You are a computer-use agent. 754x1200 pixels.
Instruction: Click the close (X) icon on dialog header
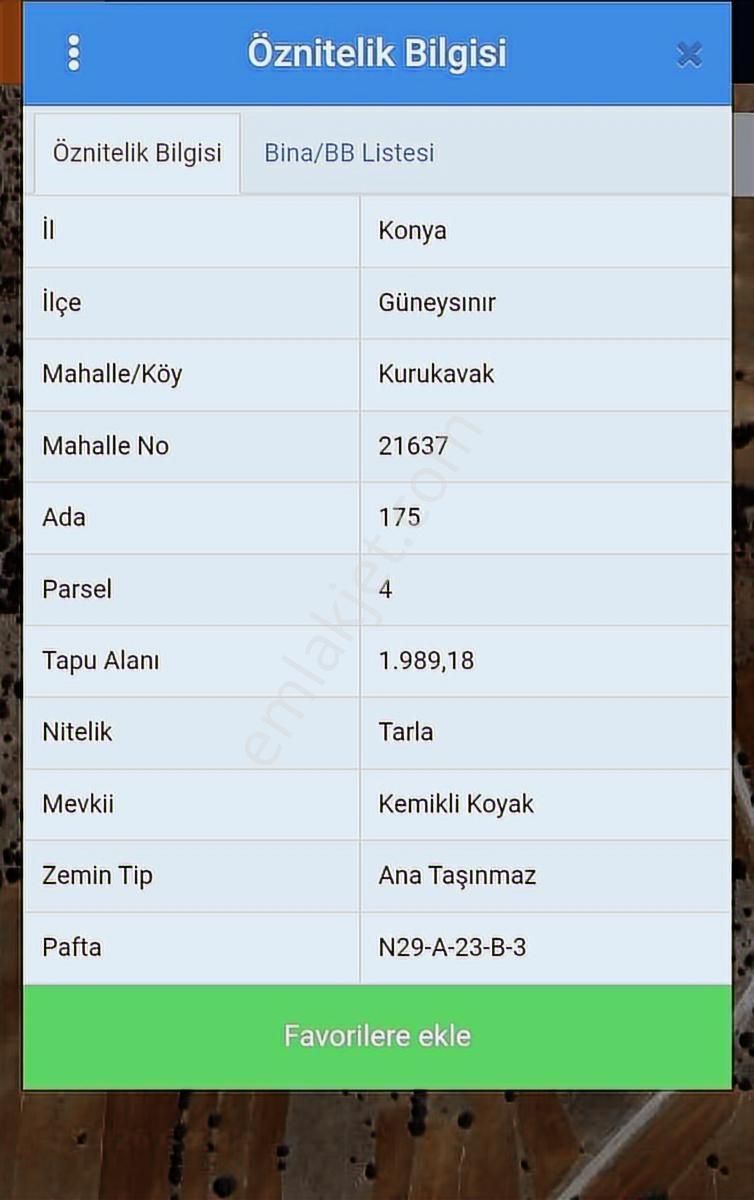(688, 55)
